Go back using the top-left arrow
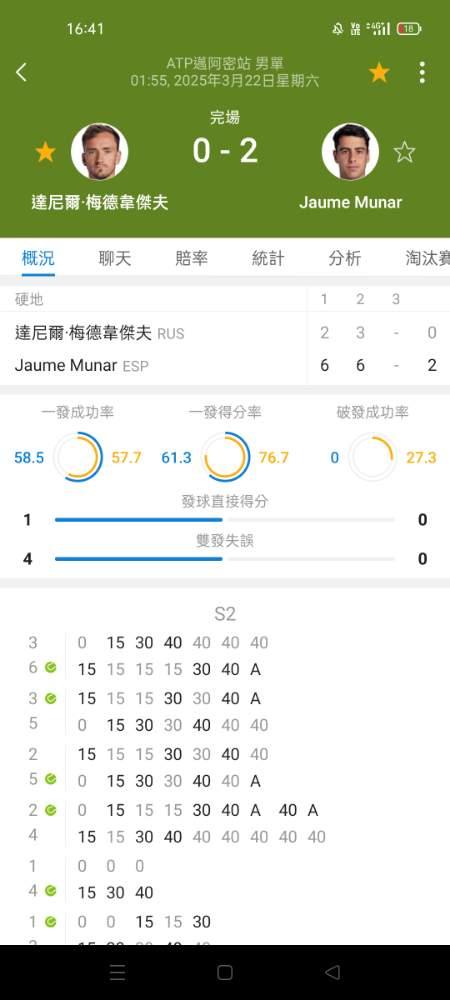 22,72
